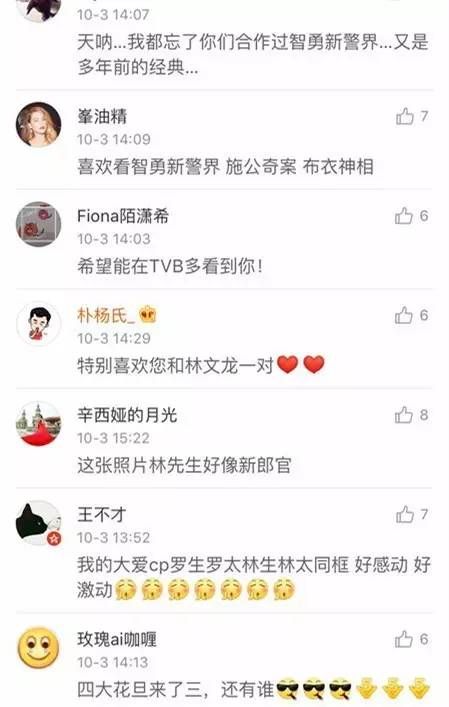
Task: Open 玫瑰ai咖喱's smiley avatar profile
Action: click(38, 648)
